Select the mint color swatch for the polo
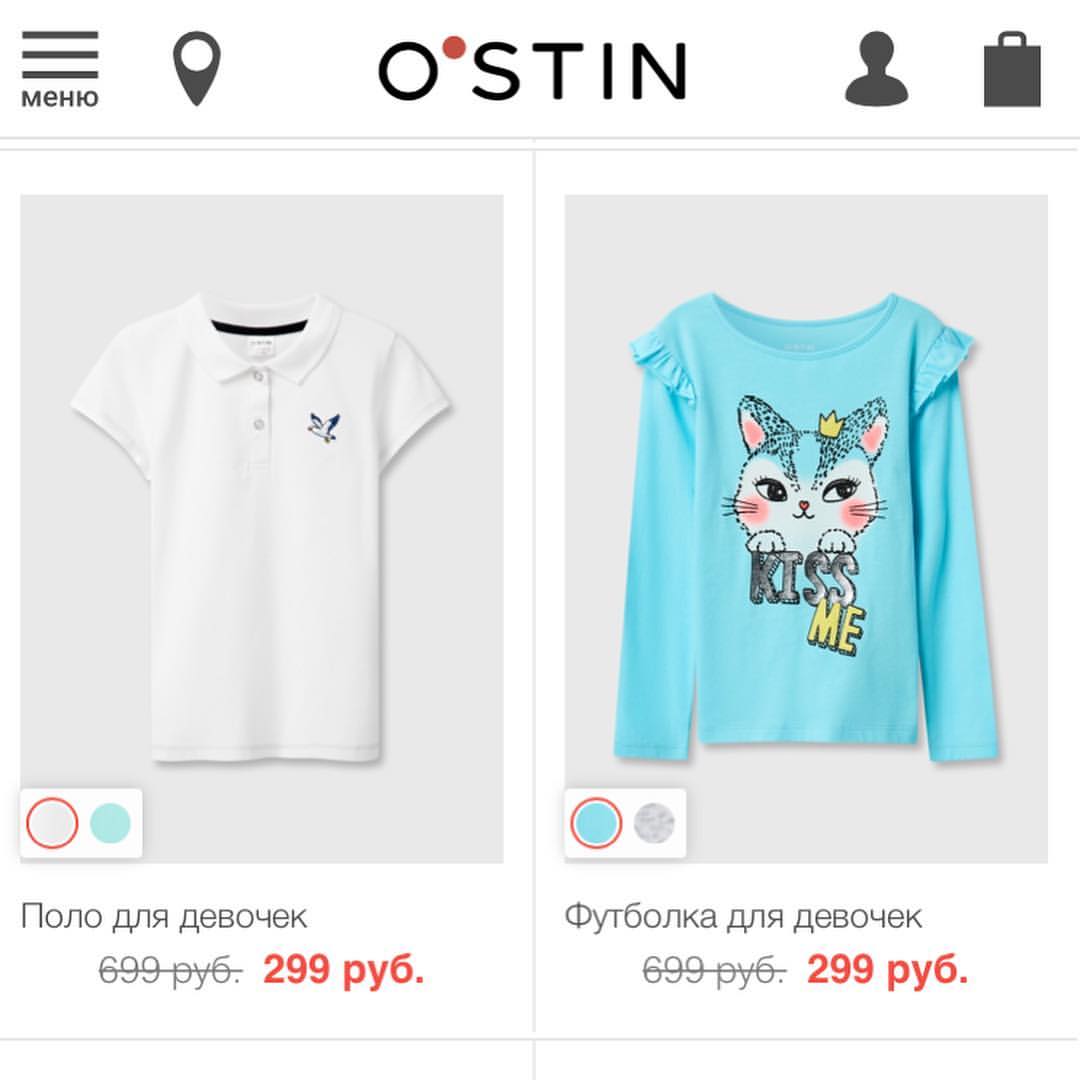The height and width of the screenshot is (1080, 1080). [110, 822]
